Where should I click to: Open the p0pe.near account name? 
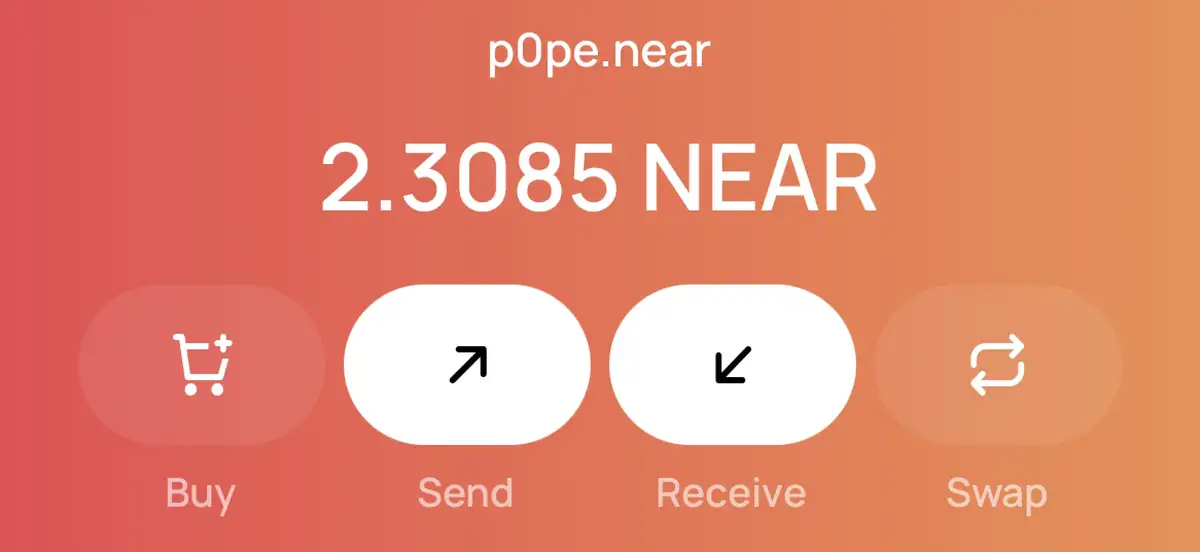coord(599,53)
